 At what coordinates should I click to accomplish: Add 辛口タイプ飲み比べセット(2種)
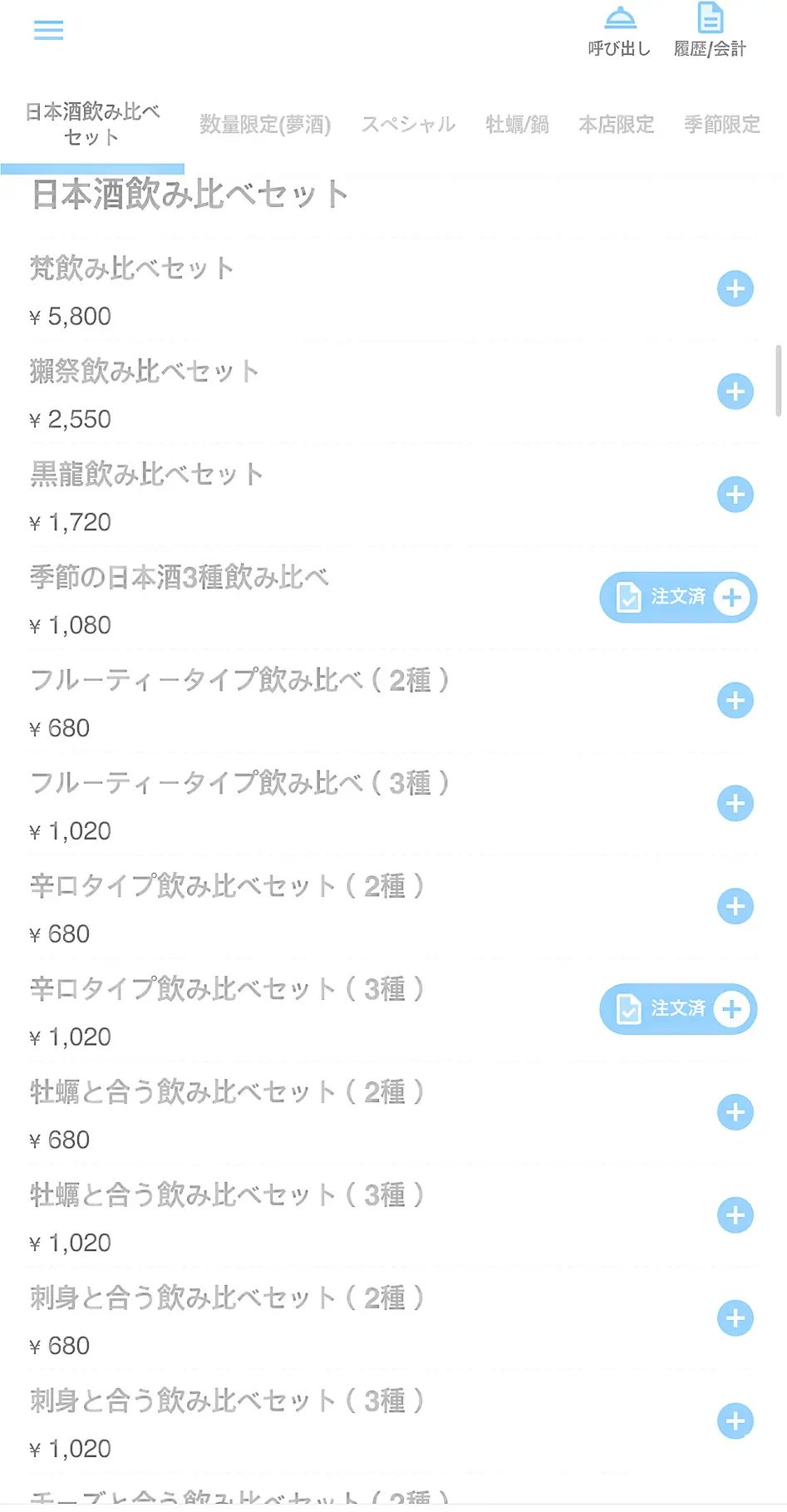tap(735, 907)
